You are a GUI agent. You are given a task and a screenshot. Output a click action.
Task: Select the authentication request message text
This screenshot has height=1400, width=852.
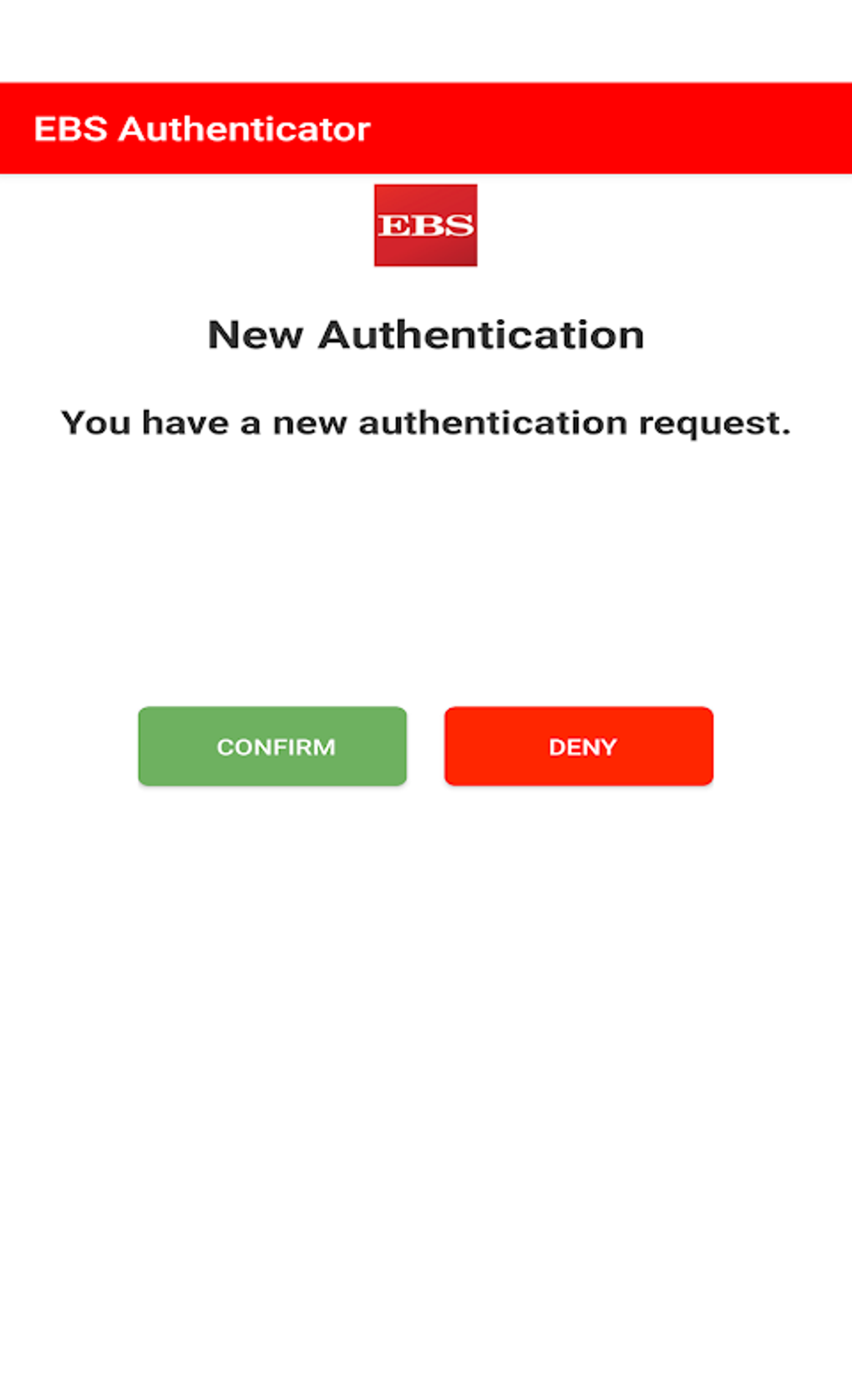tap(425, 422)
